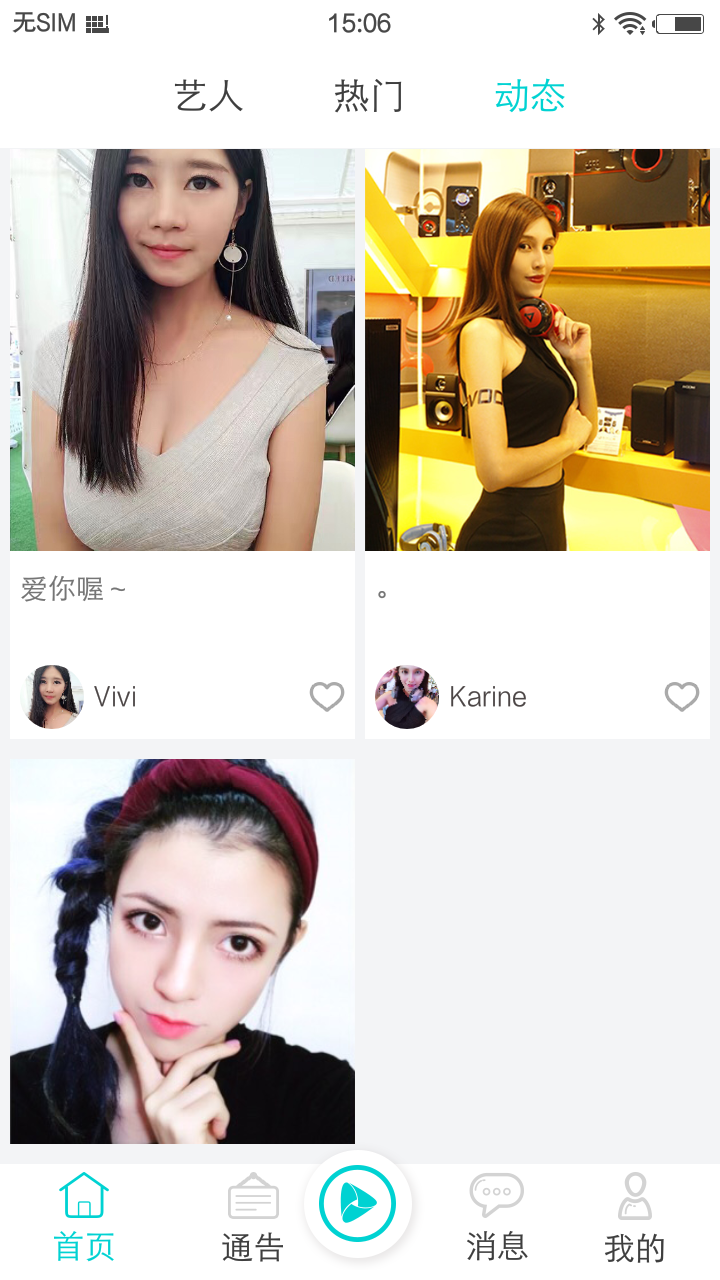Open Vivi's post photo
720x1280 pixels.
(x=182, y=350)
